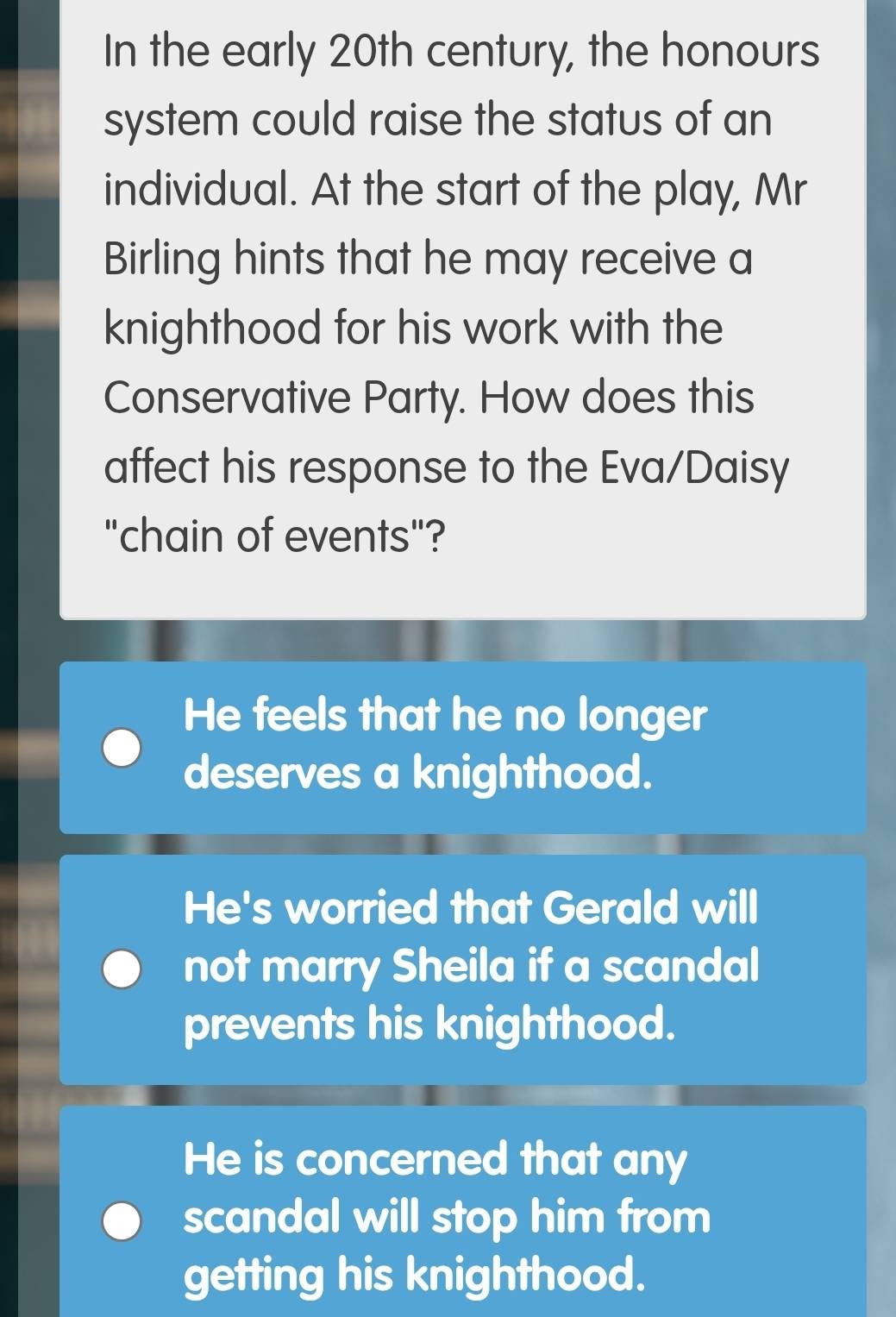Choose the 'worried that Gerald will not marry Sheila' option
The image size is (896, 1317).
point(122,969)
